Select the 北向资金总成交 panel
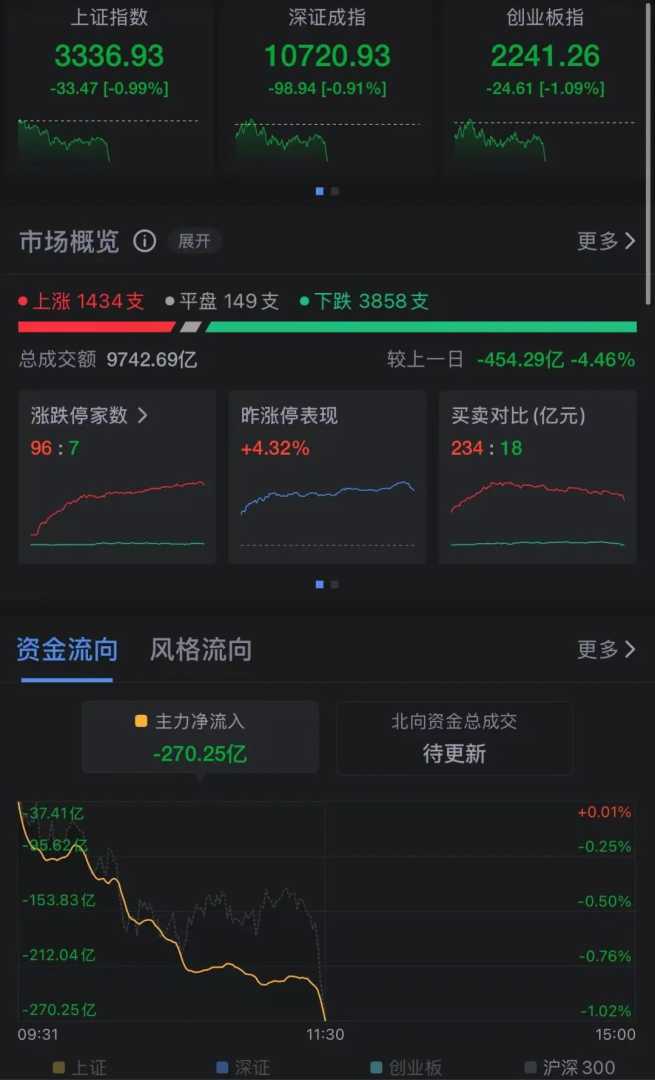 point(454,737)
